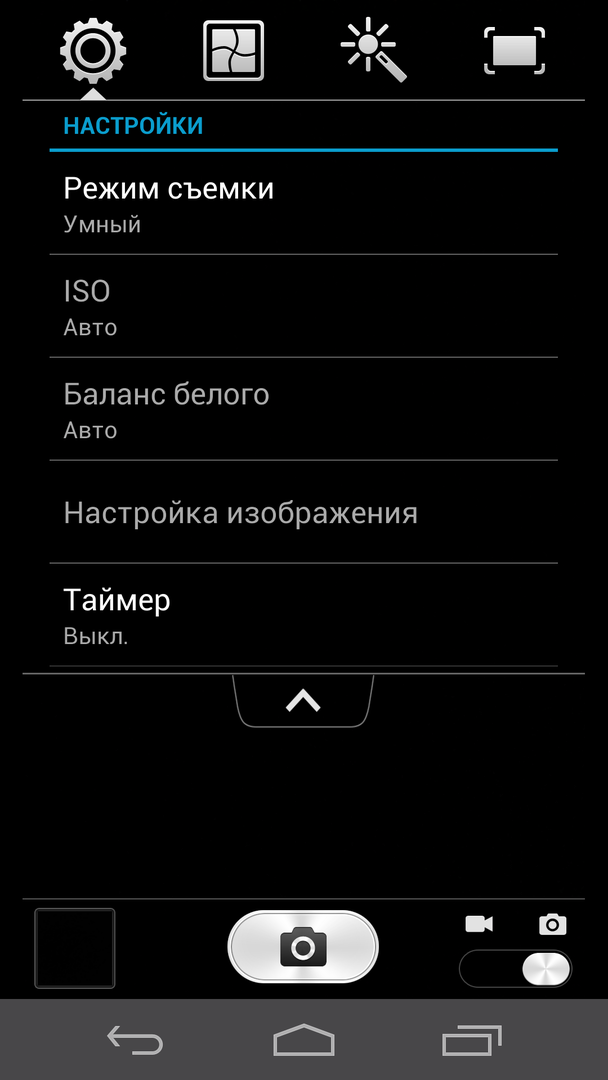Open the last photo thumbnail
The image size is (608, 1080).
(x=75, y=948)
